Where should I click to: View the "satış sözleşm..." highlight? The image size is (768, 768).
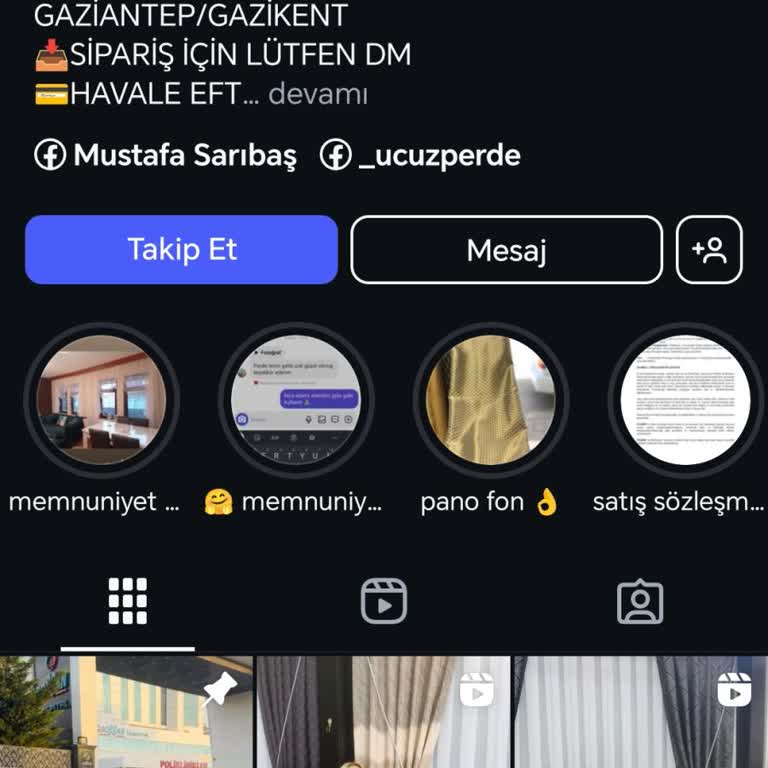685,400
